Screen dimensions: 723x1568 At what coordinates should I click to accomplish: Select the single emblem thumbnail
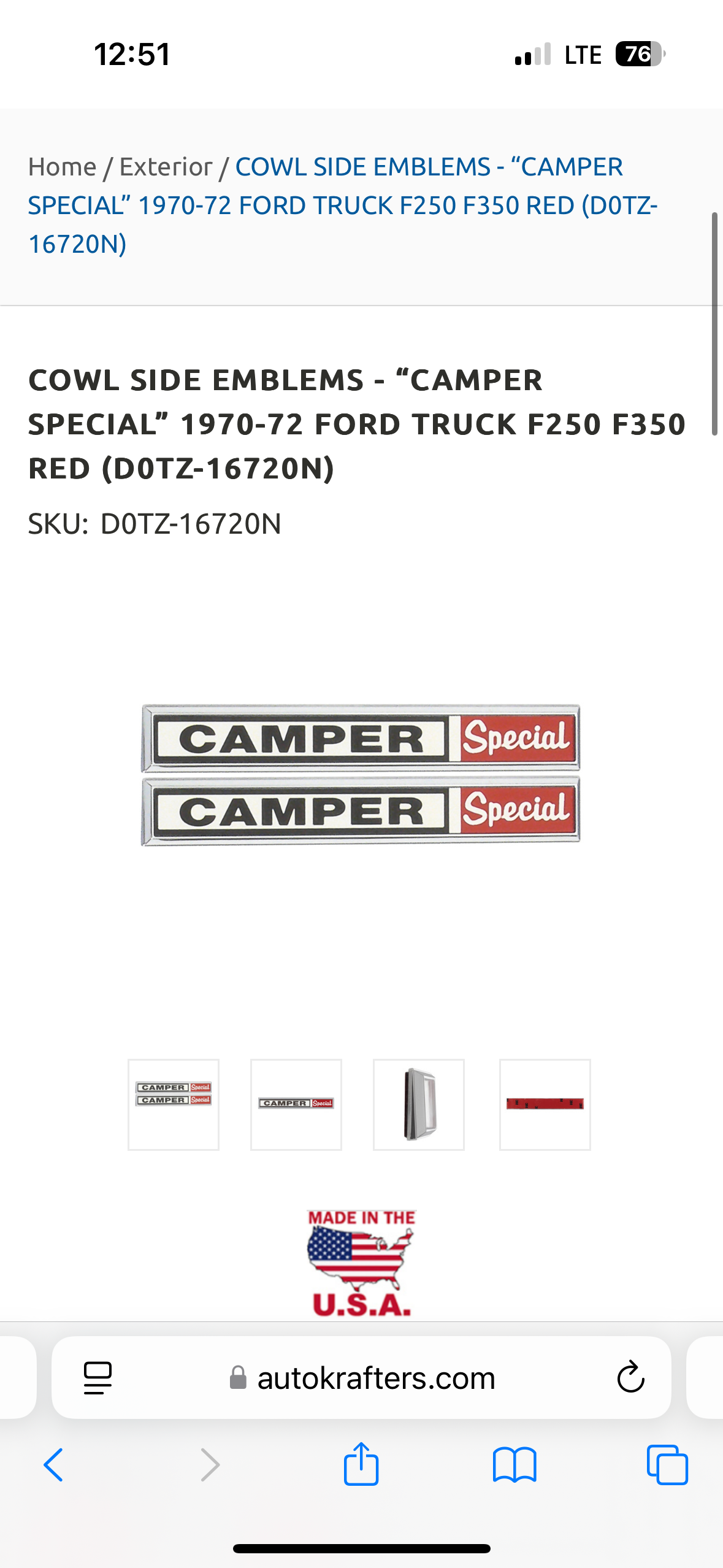[x=296, y=1104]
